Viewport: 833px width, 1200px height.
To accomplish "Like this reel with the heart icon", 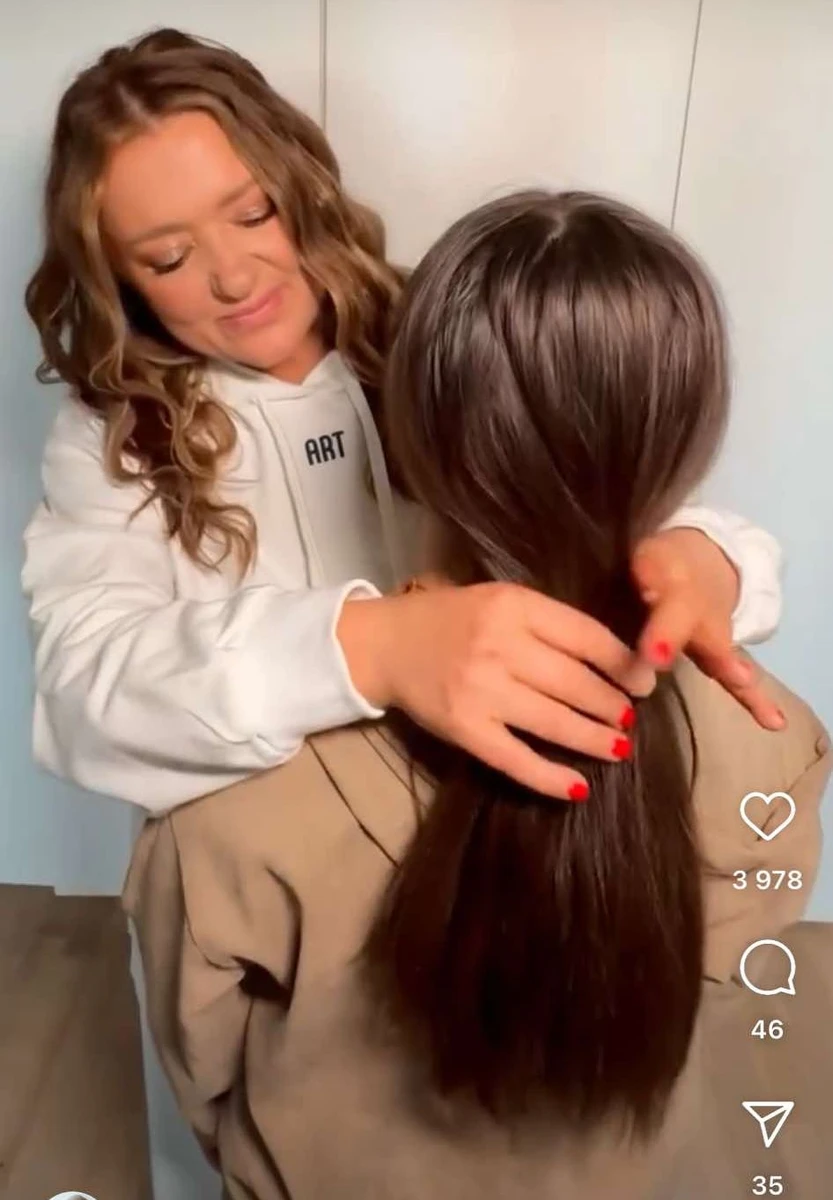I will (767, 815).
